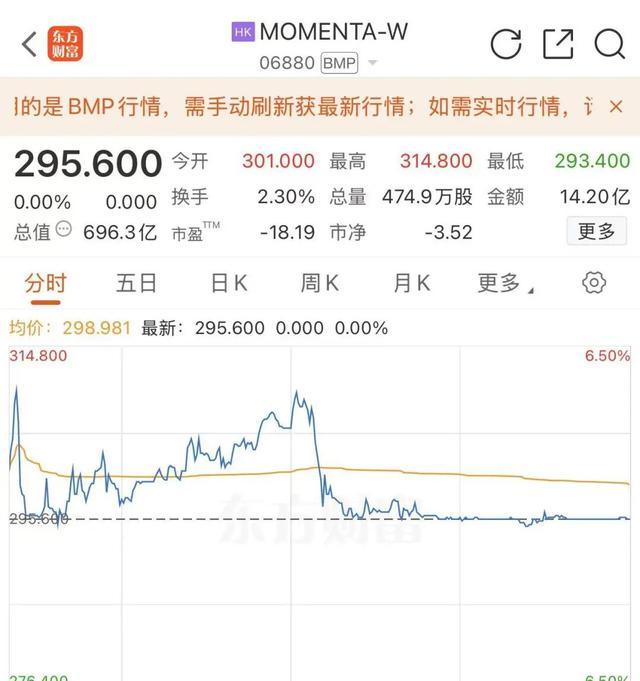This screenshot has width=640, height=681.
Task: Select the 周K chart tab
Action: 320,283
